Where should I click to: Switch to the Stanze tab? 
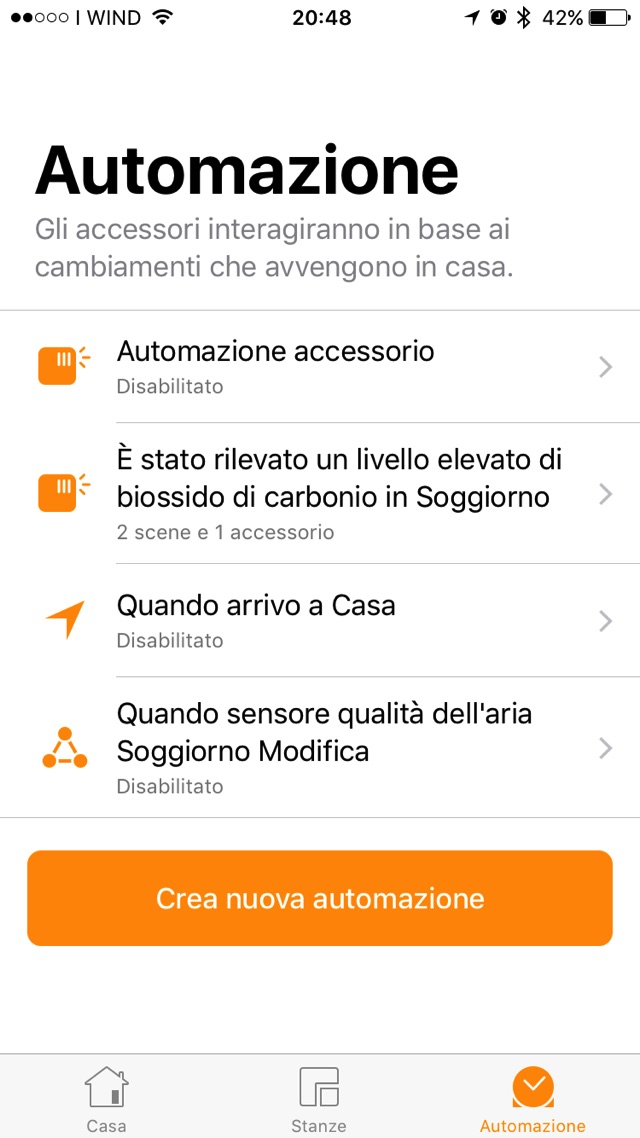pos(319,1098)
